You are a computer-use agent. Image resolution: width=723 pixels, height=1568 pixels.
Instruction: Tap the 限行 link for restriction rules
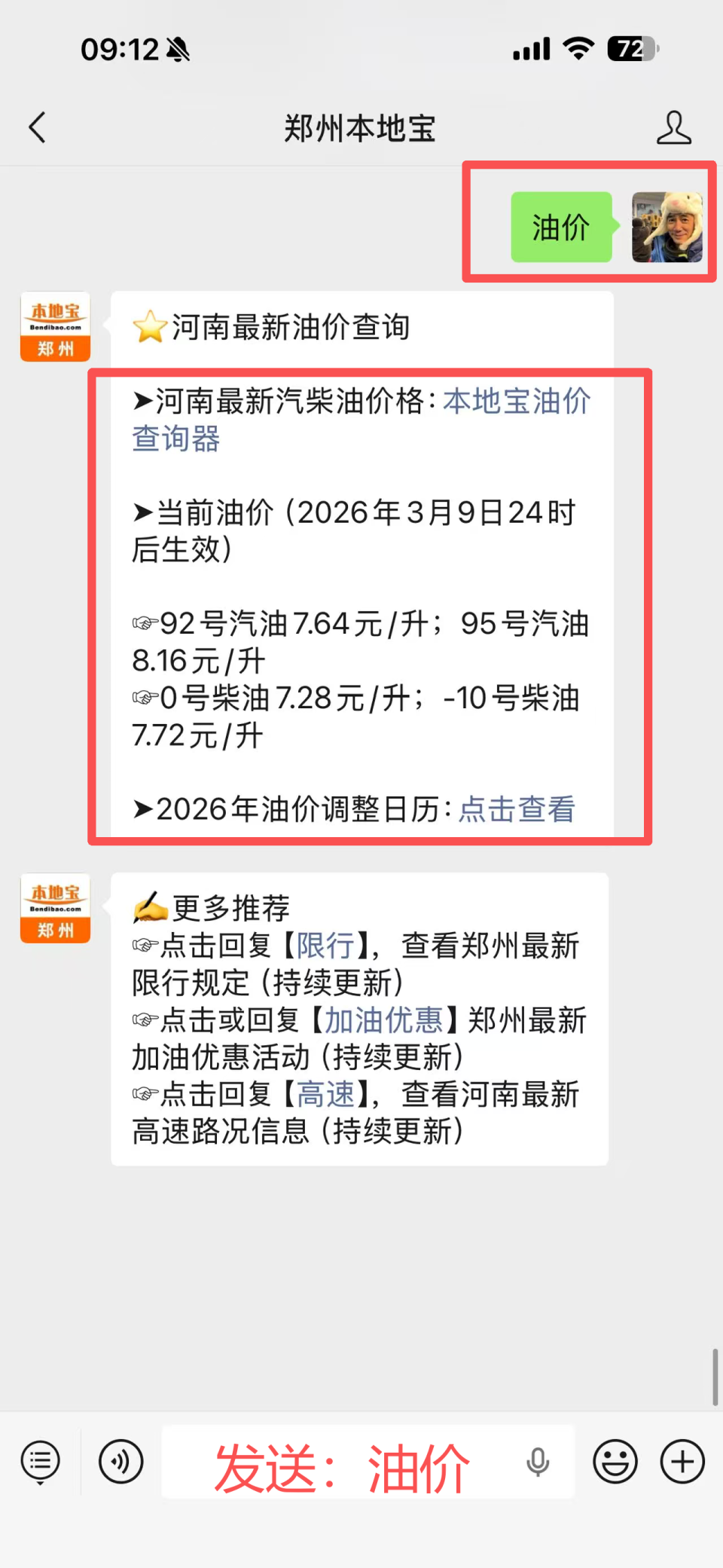click(327, 946)
